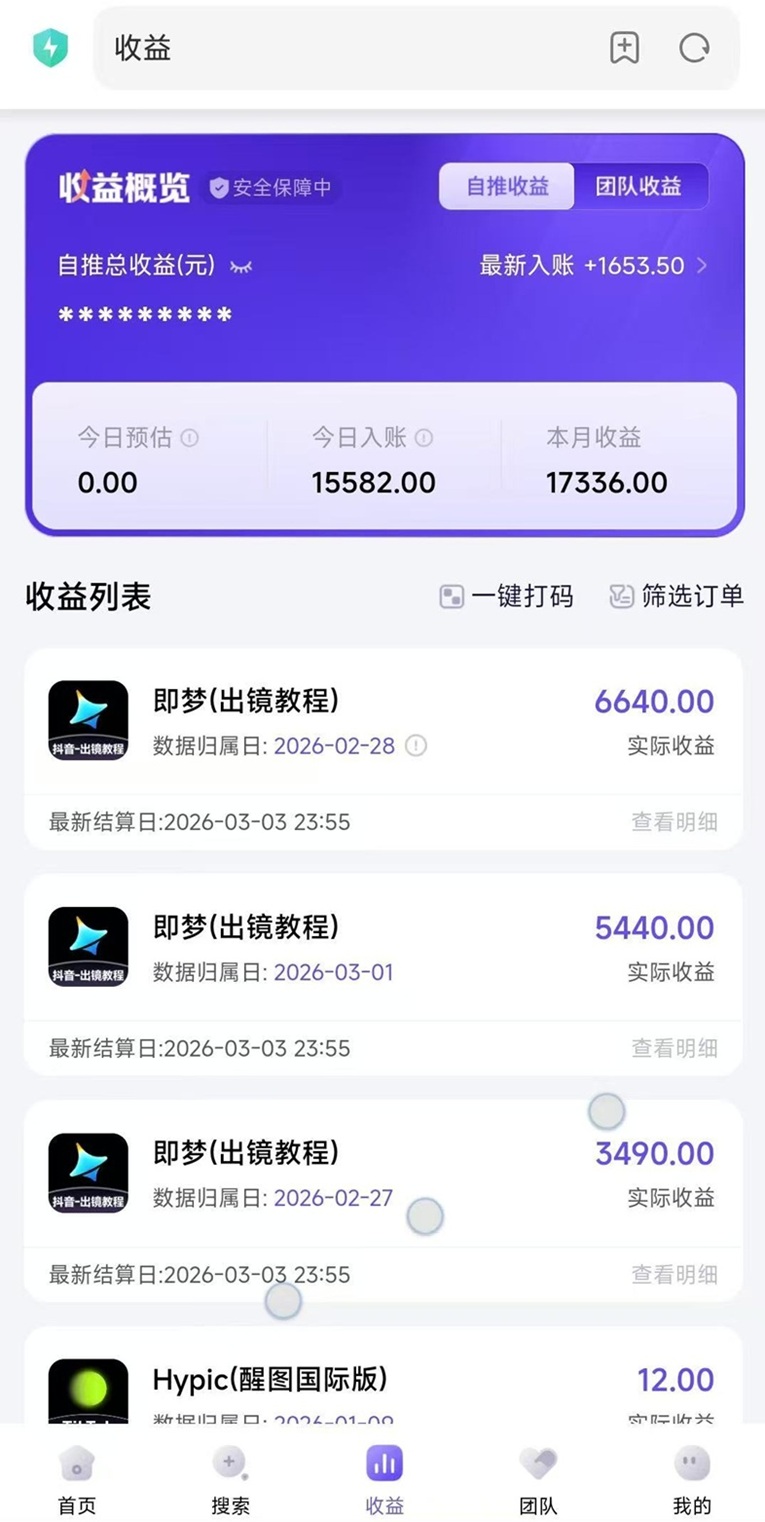Tap the 即梦(出镜教程) app thumbnail icon
The height and width of the screenshot is (1522, 765).
tap(87, 720)
